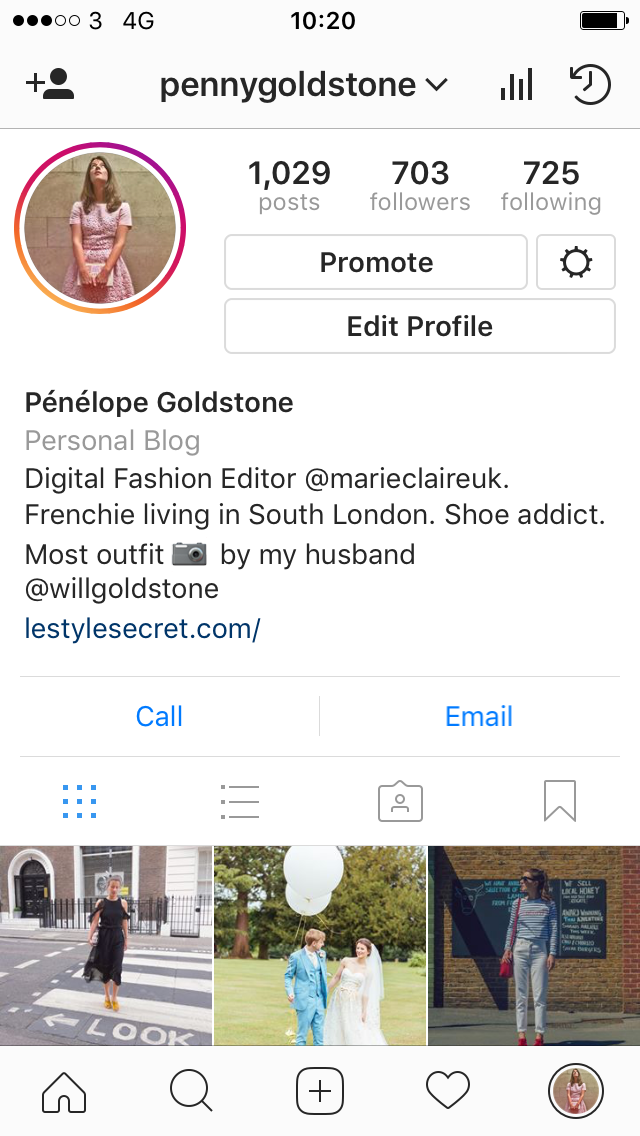Open the archive clock icon
This screenshot has height=1136, width=640.
point(590,85)
